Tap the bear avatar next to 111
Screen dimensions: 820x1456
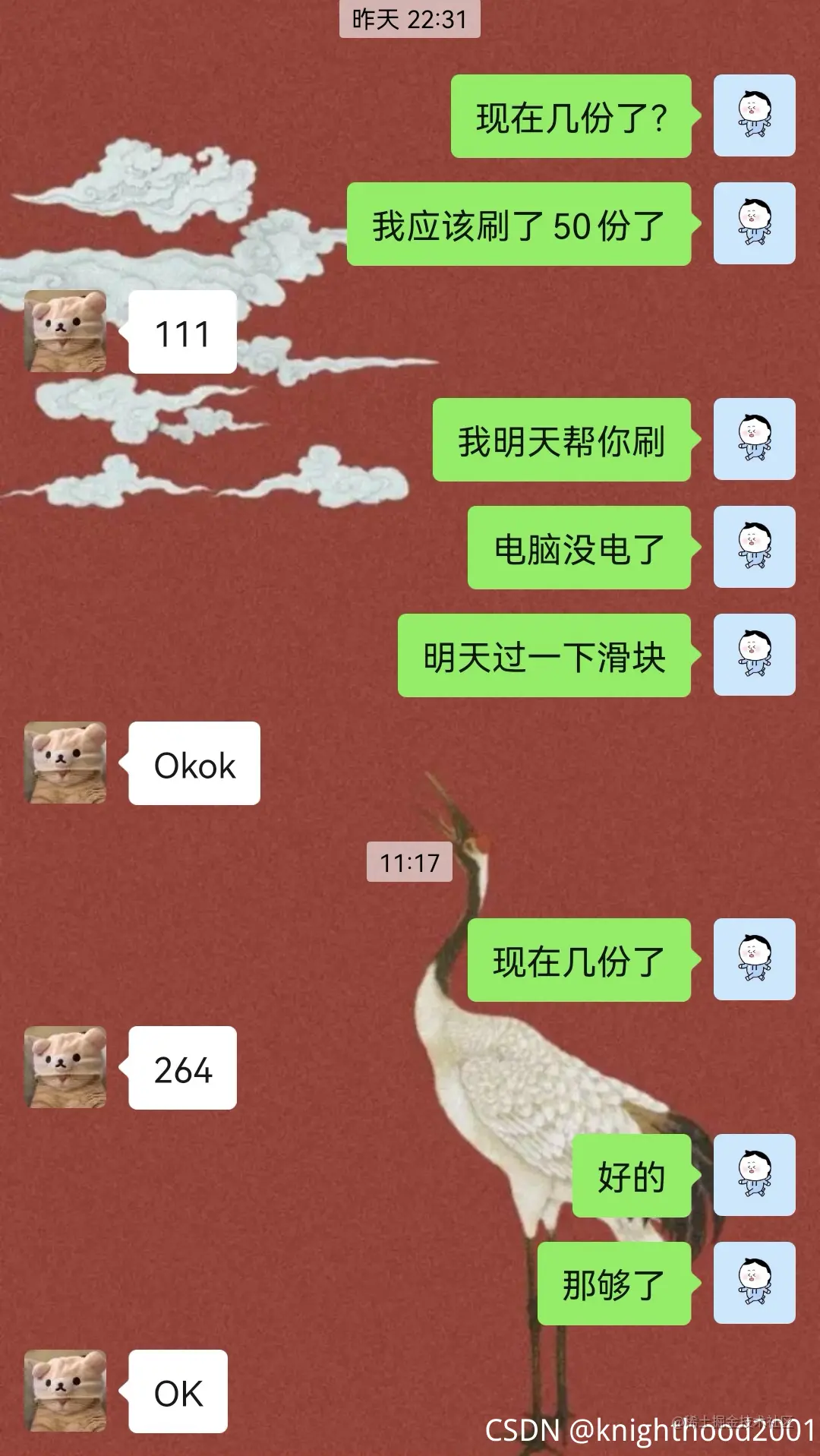coord(65,331)
